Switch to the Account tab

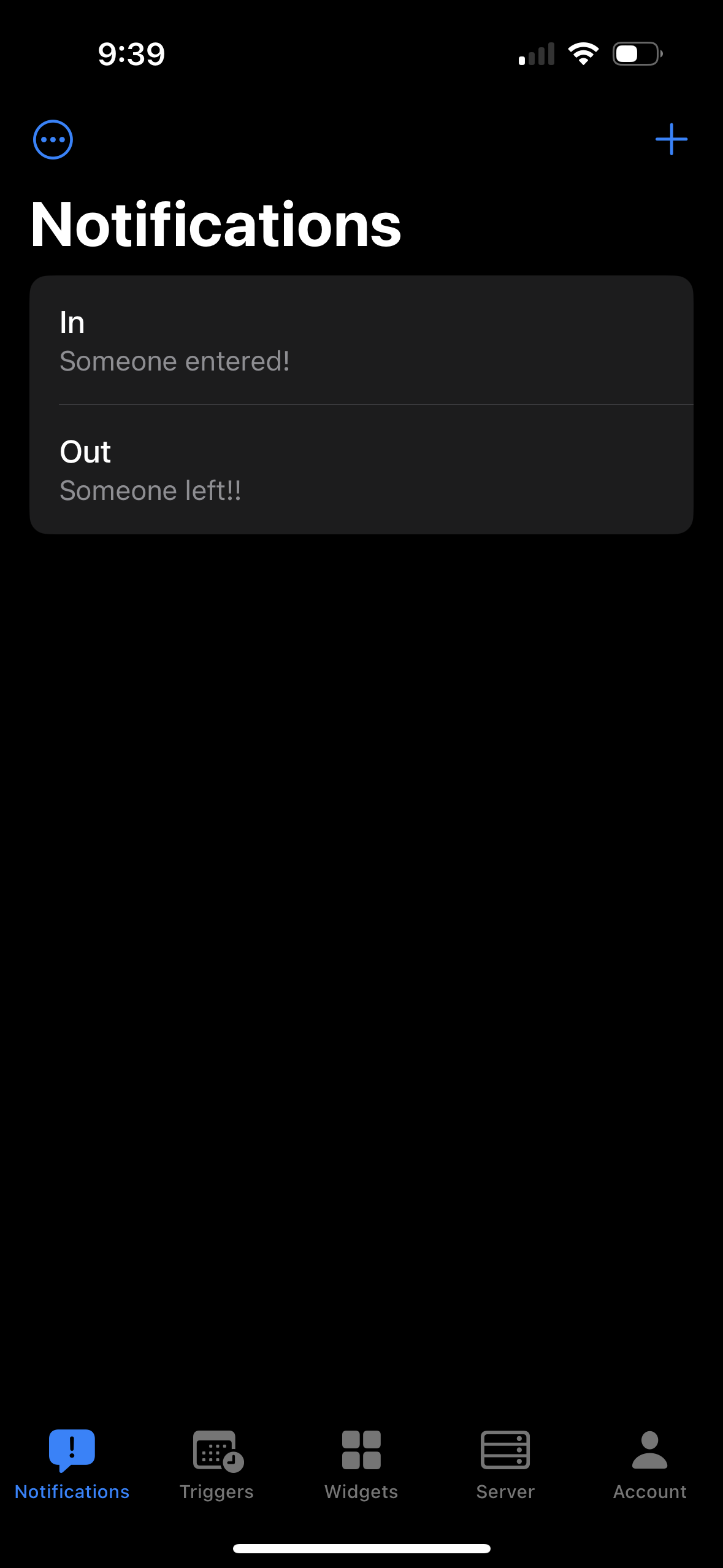click(x=649, y=1465)
